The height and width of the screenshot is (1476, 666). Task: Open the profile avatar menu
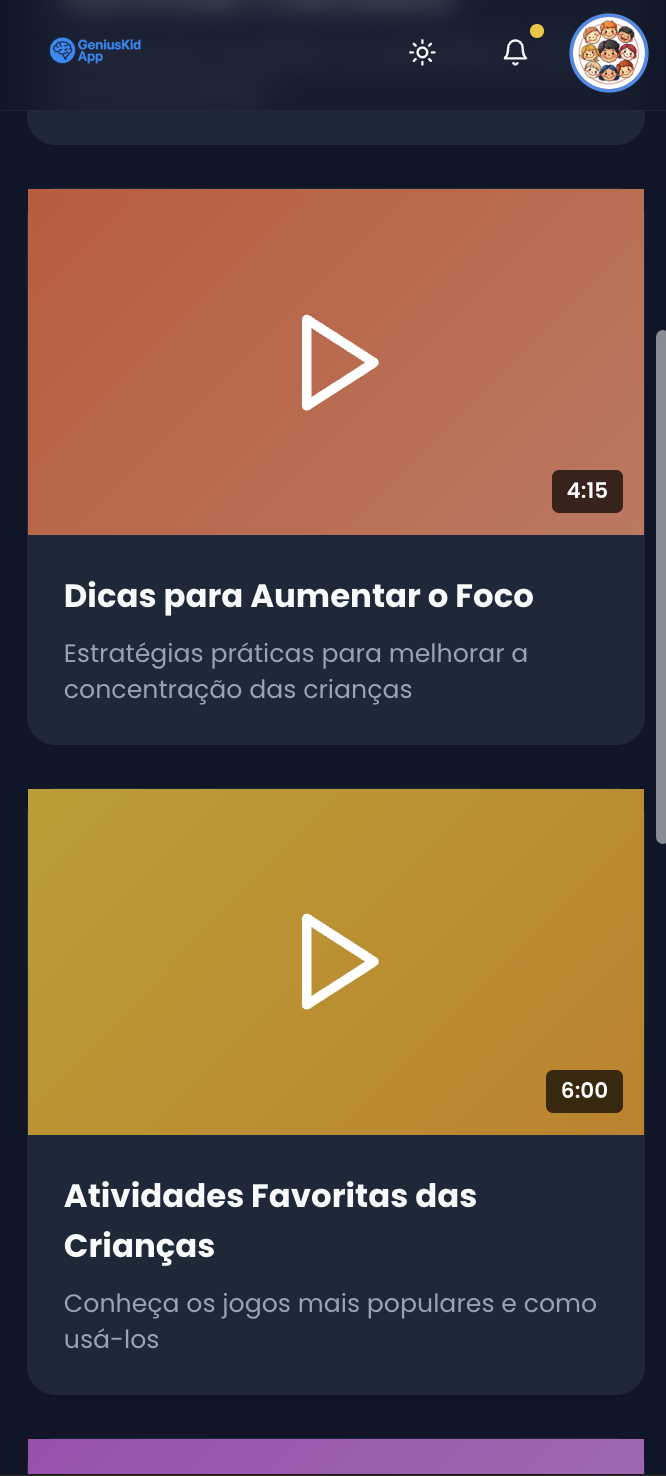(x=609, y=54)
